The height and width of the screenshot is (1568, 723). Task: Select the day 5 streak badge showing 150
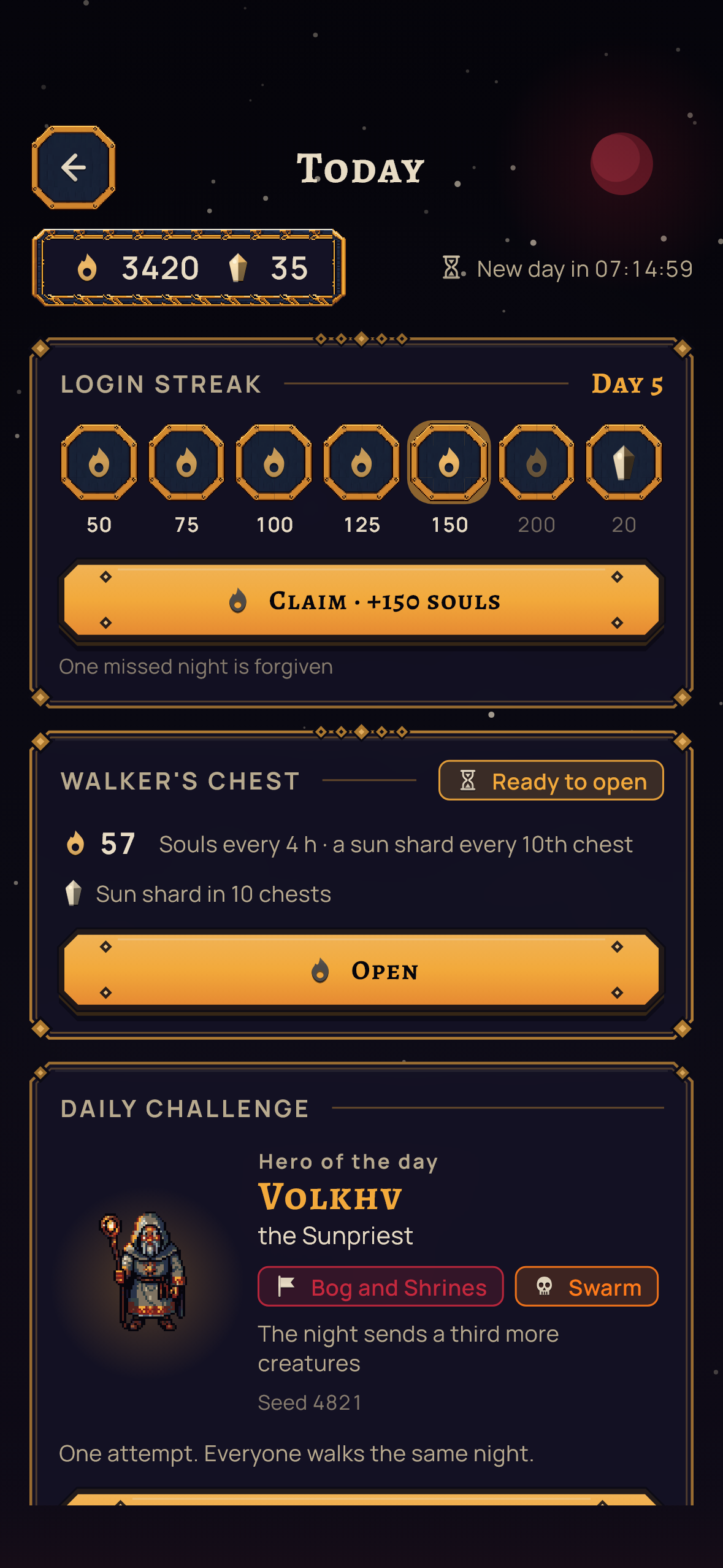[449, 462]
